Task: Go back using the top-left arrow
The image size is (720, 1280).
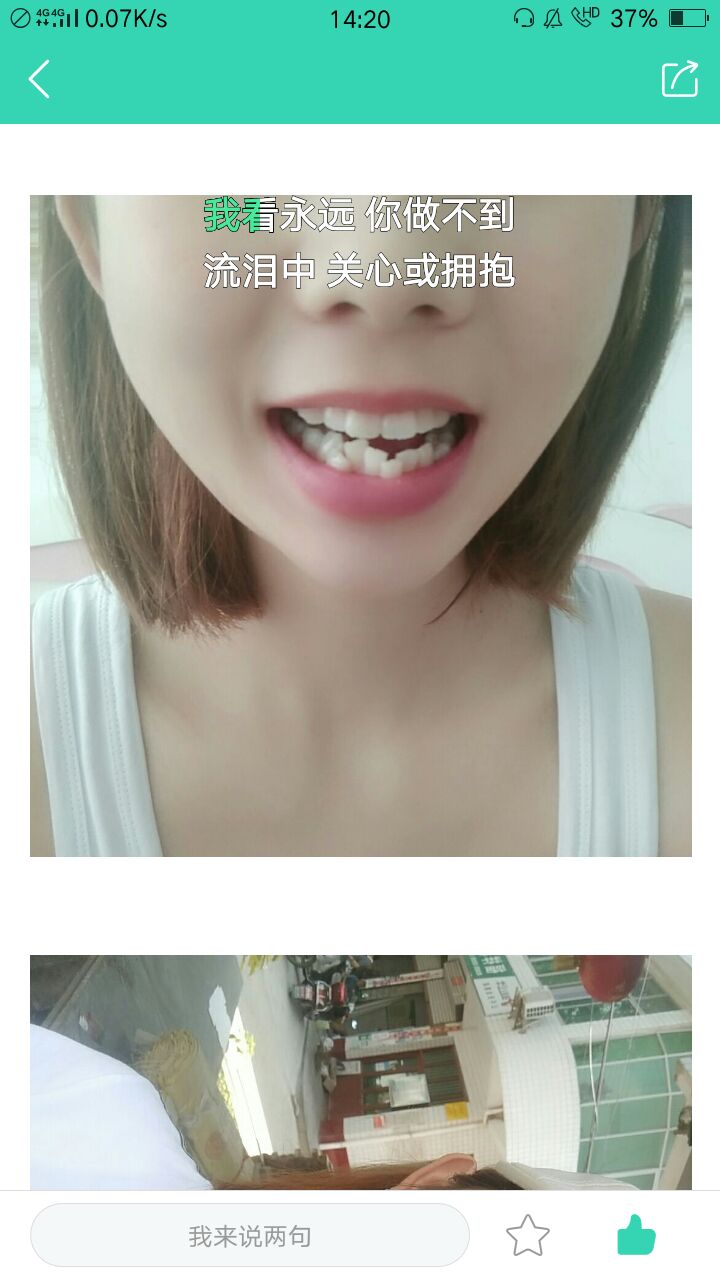Action: 39,79
